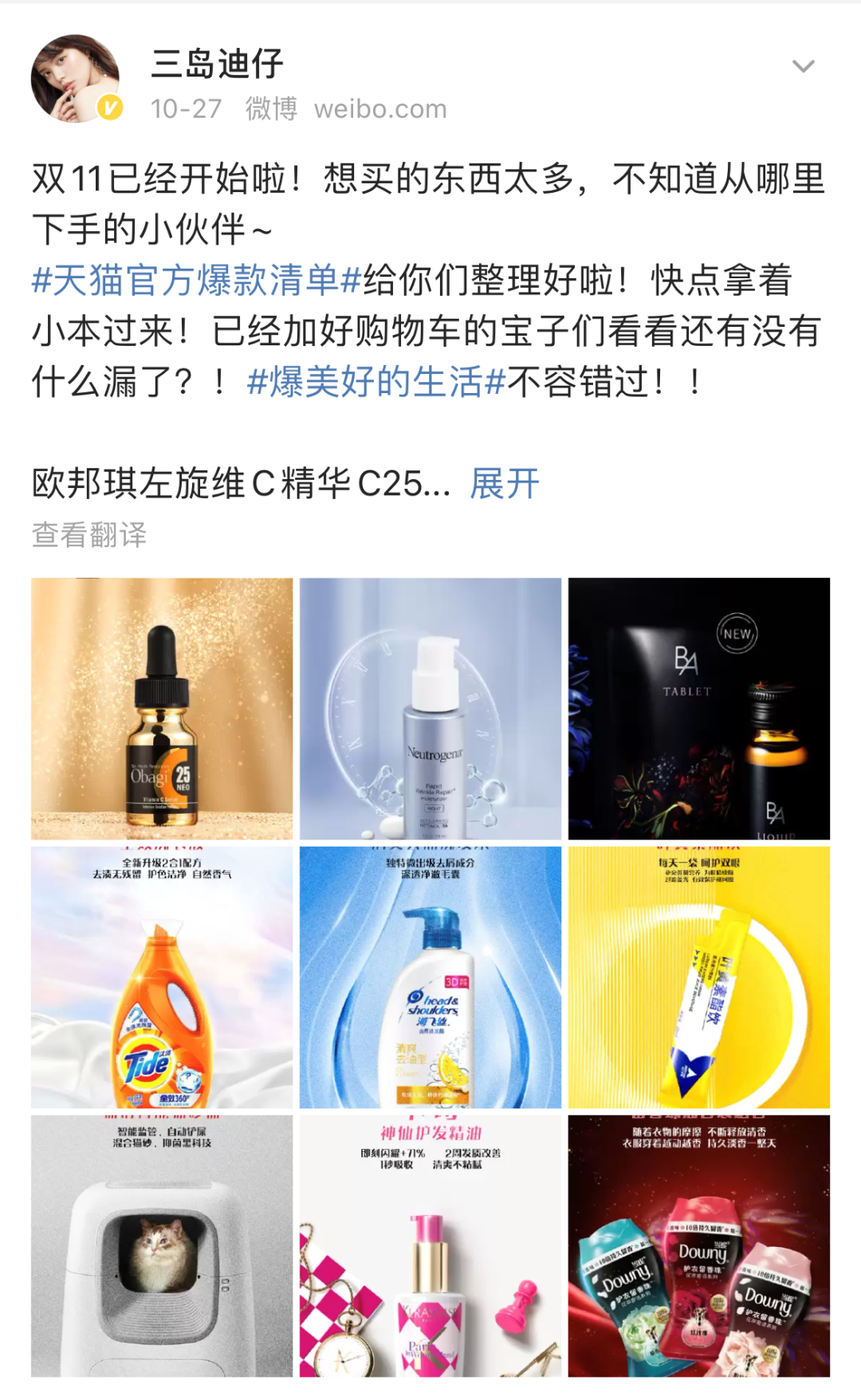
Task: Open the Tide detergent photo
Action: 162,977
